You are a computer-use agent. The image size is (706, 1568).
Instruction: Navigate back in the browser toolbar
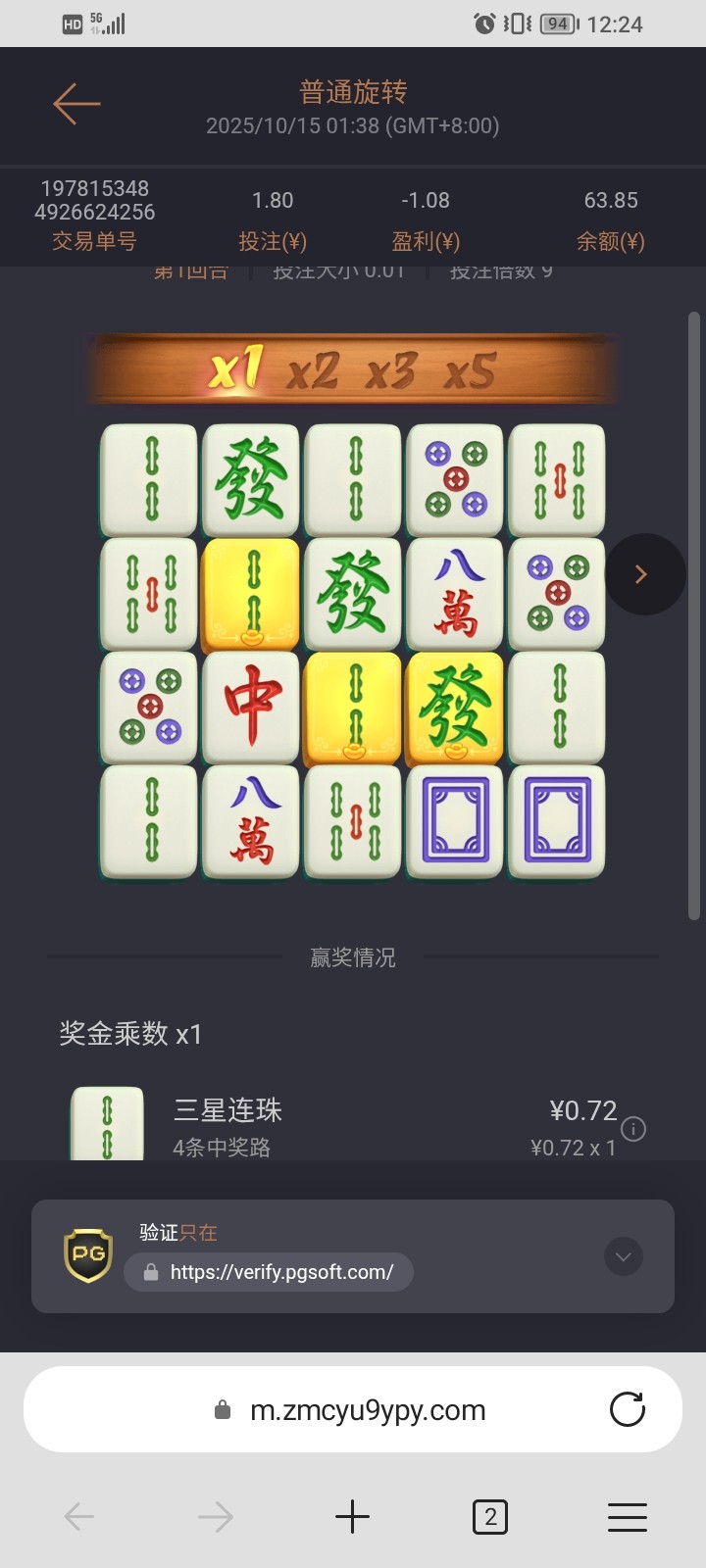click(x=79, y=1517)
